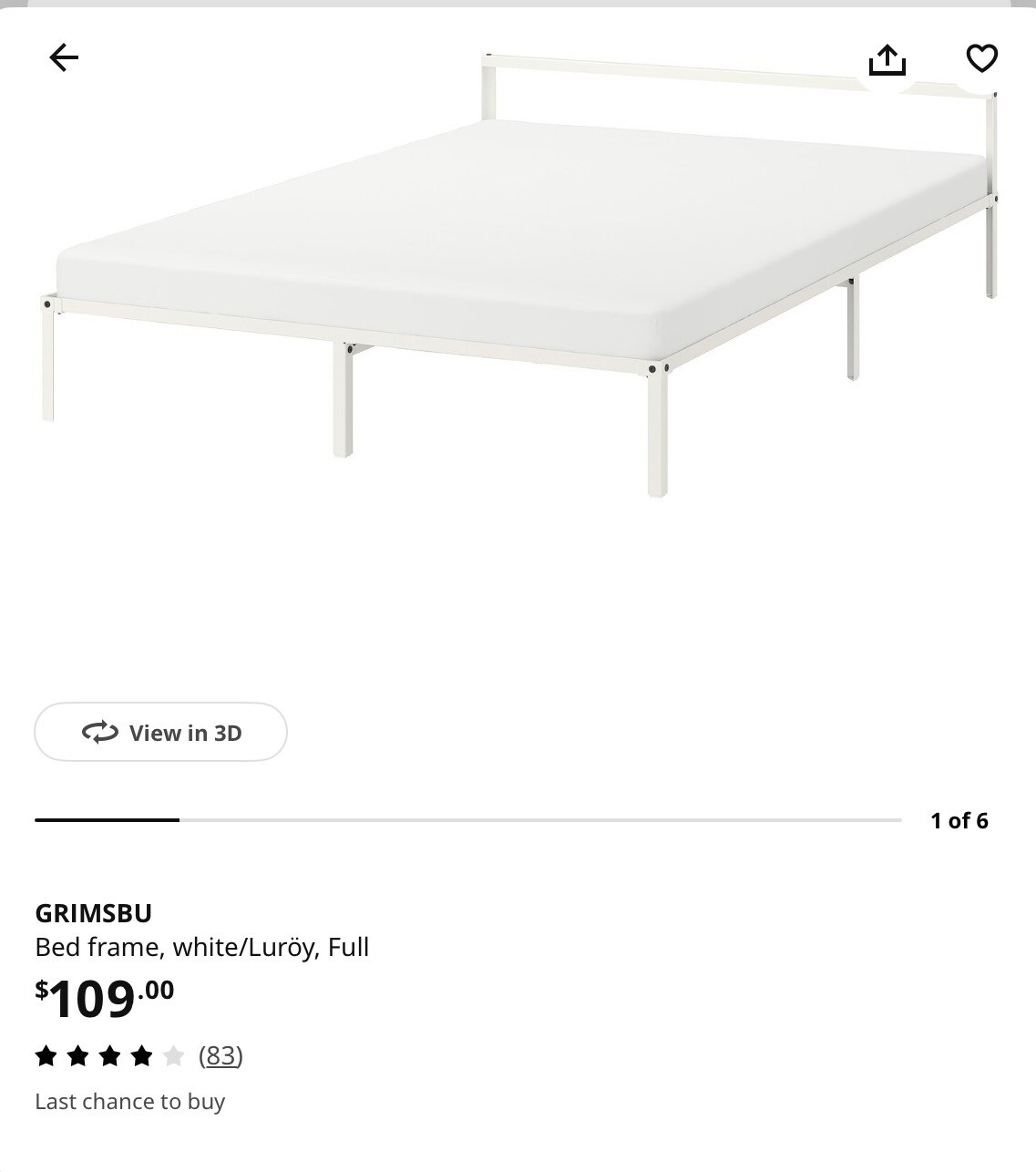The height and width of the screenshot is (1172, 1036).
Task: View the bed frame in 3D
Action: click(161, 732)
